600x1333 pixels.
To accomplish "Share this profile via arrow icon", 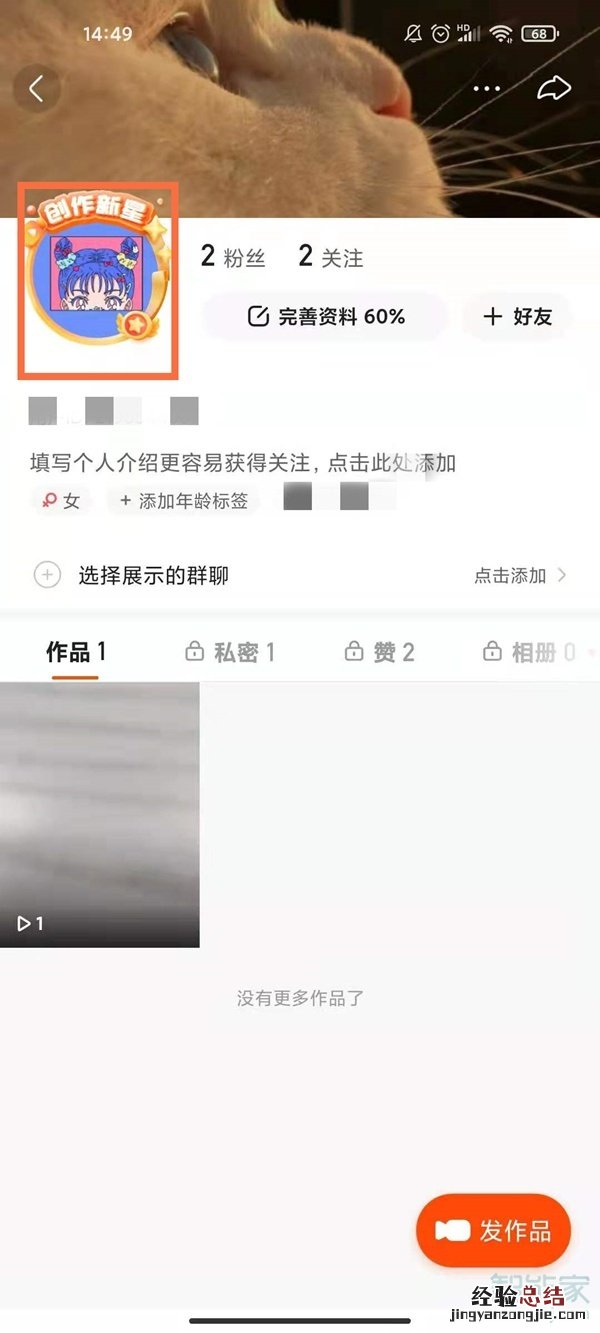I will coord(553,89).
